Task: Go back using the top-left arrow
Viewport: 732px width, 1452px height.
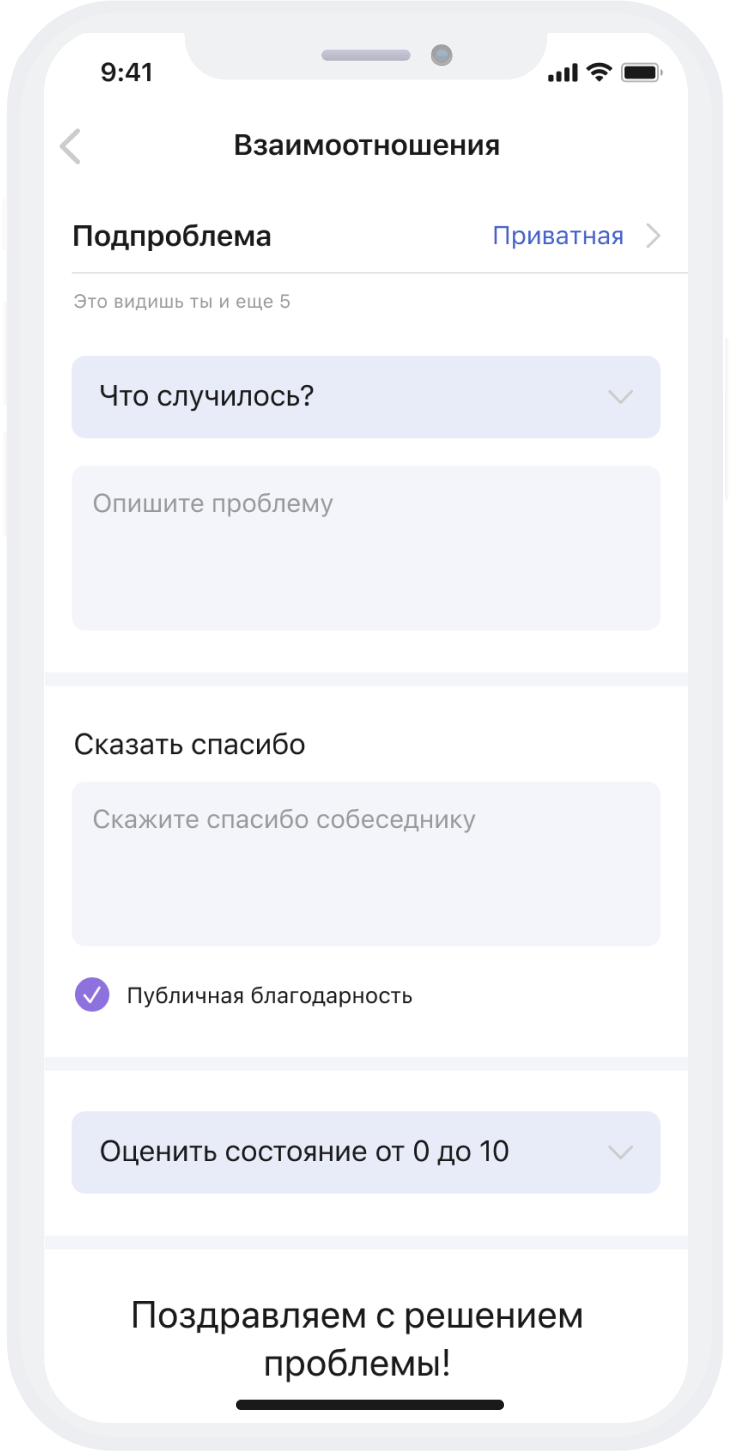Action: pos(70,146)
